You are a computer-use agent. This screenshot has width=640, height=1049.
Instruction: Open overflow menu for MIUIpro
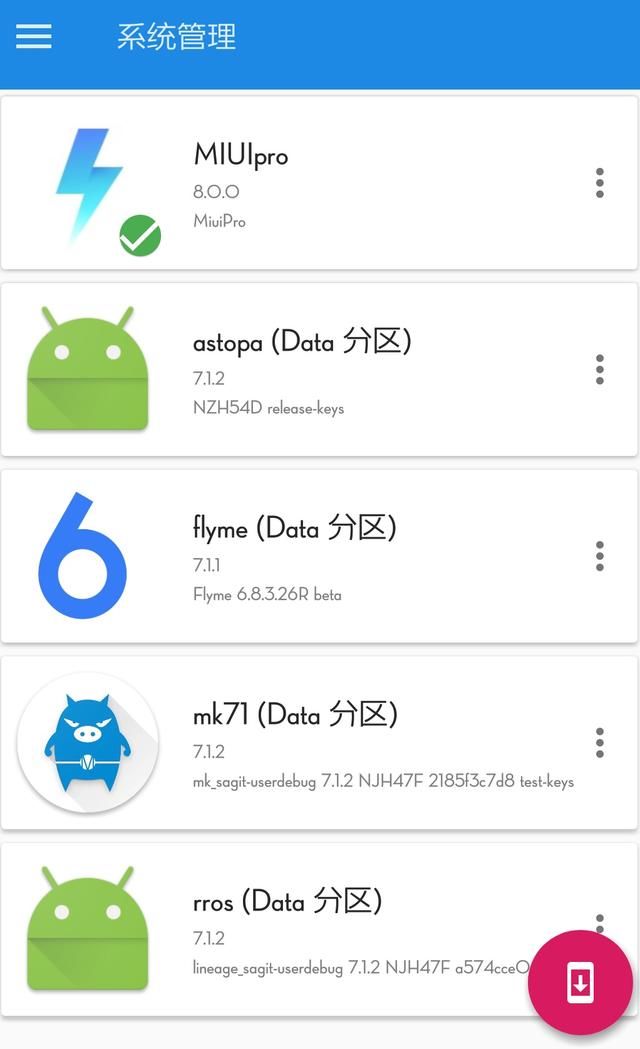tap(600, 183)
